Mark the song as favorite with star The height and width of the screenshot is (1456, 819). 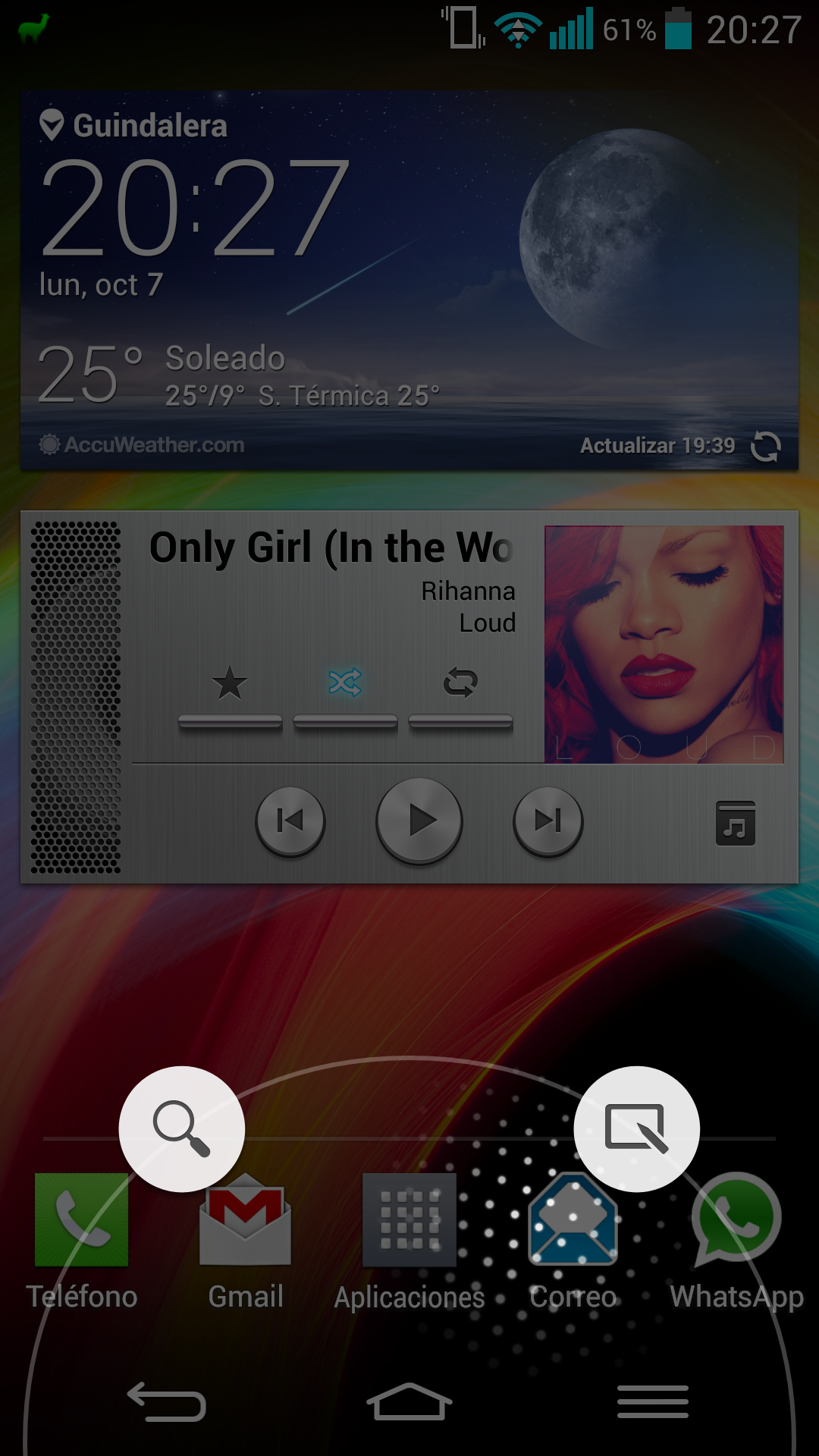pos(230,684)
